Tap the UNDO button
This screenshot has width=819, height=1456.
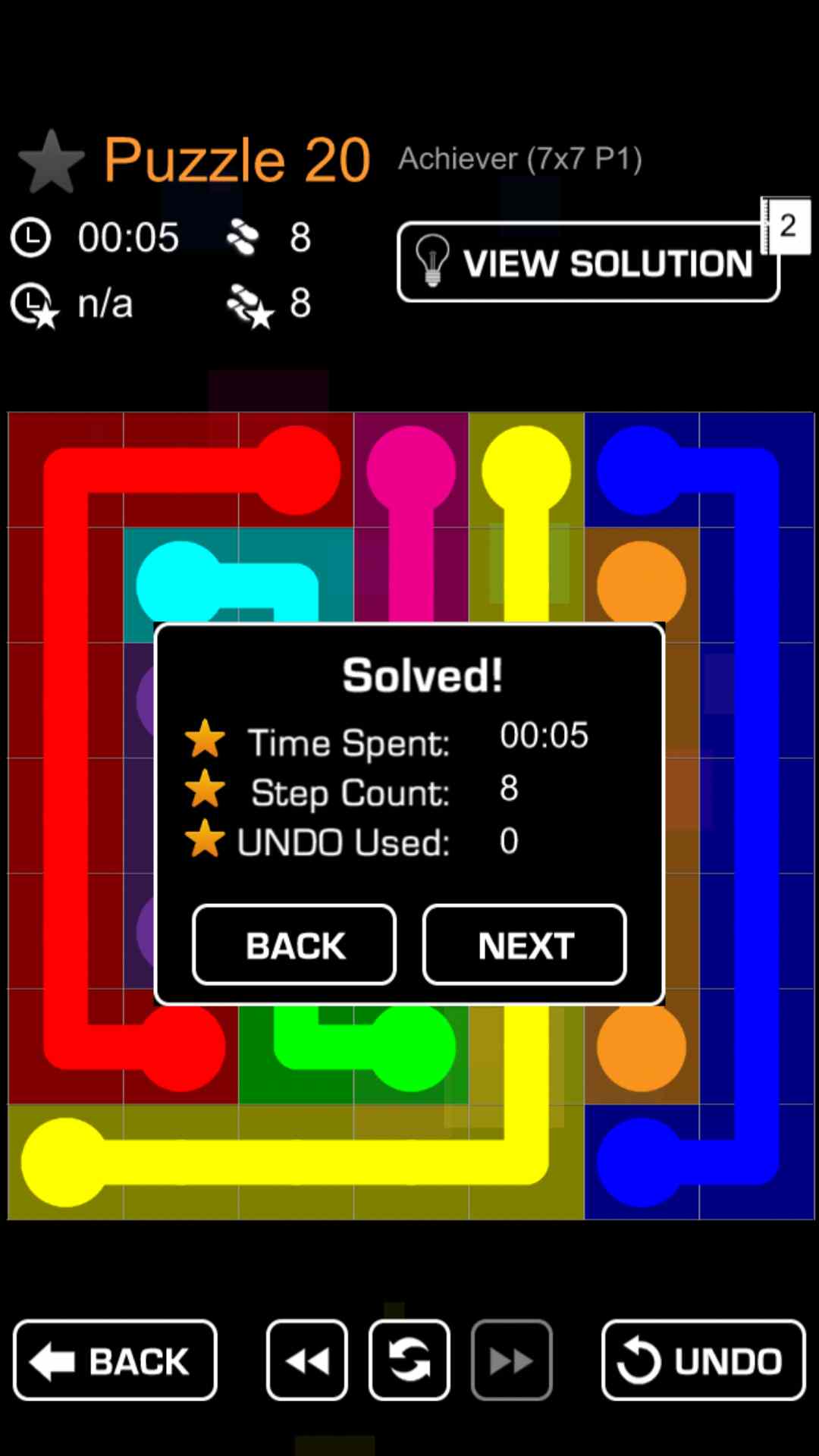tap(703, 1360)
